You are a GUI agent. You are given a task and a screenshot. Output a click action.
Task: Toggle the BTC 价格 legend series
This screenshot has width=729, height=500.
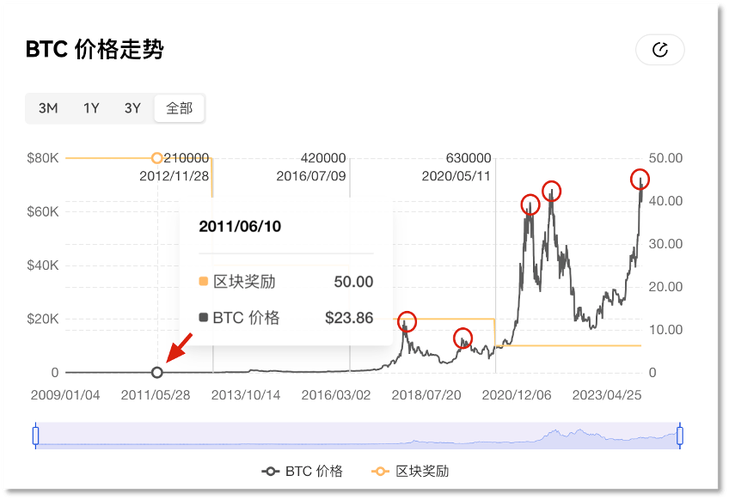[x=302, y=471]
